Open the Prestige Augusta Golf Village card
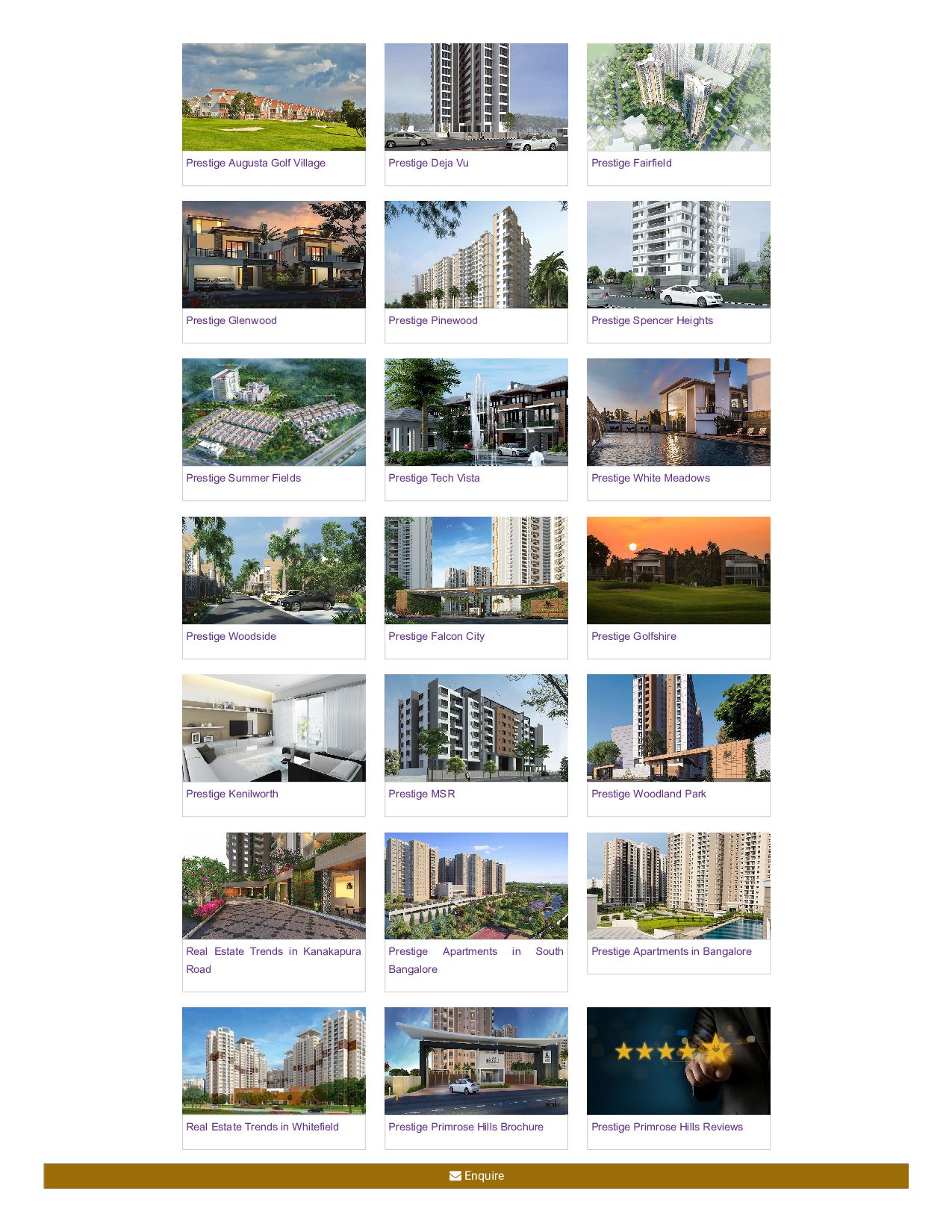 coord(255,163)
